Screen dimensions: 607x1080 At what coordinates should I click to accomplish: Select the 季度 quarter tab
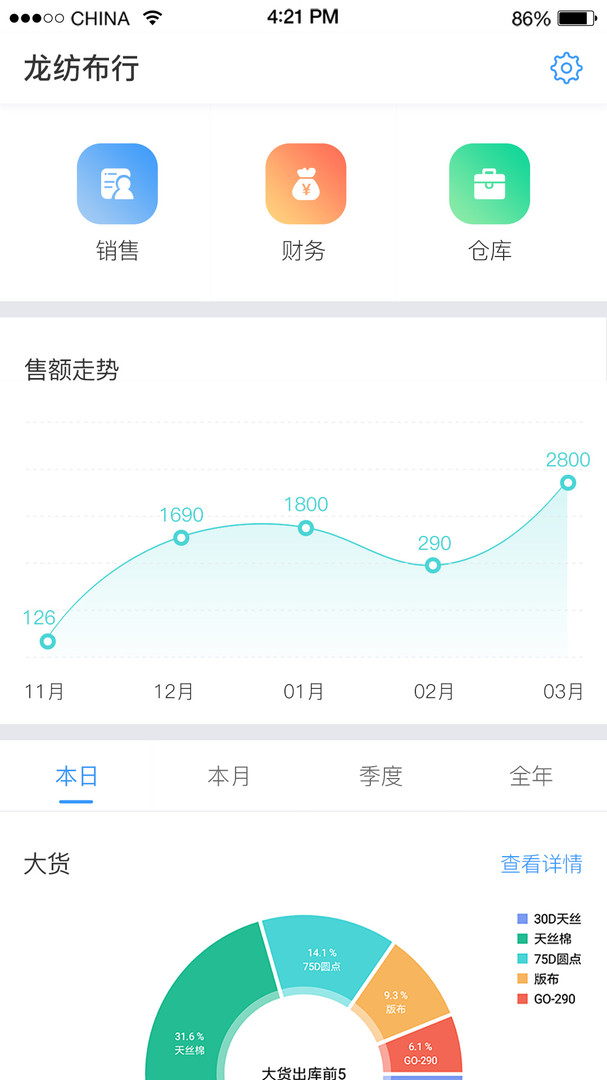tap(380, 776)
